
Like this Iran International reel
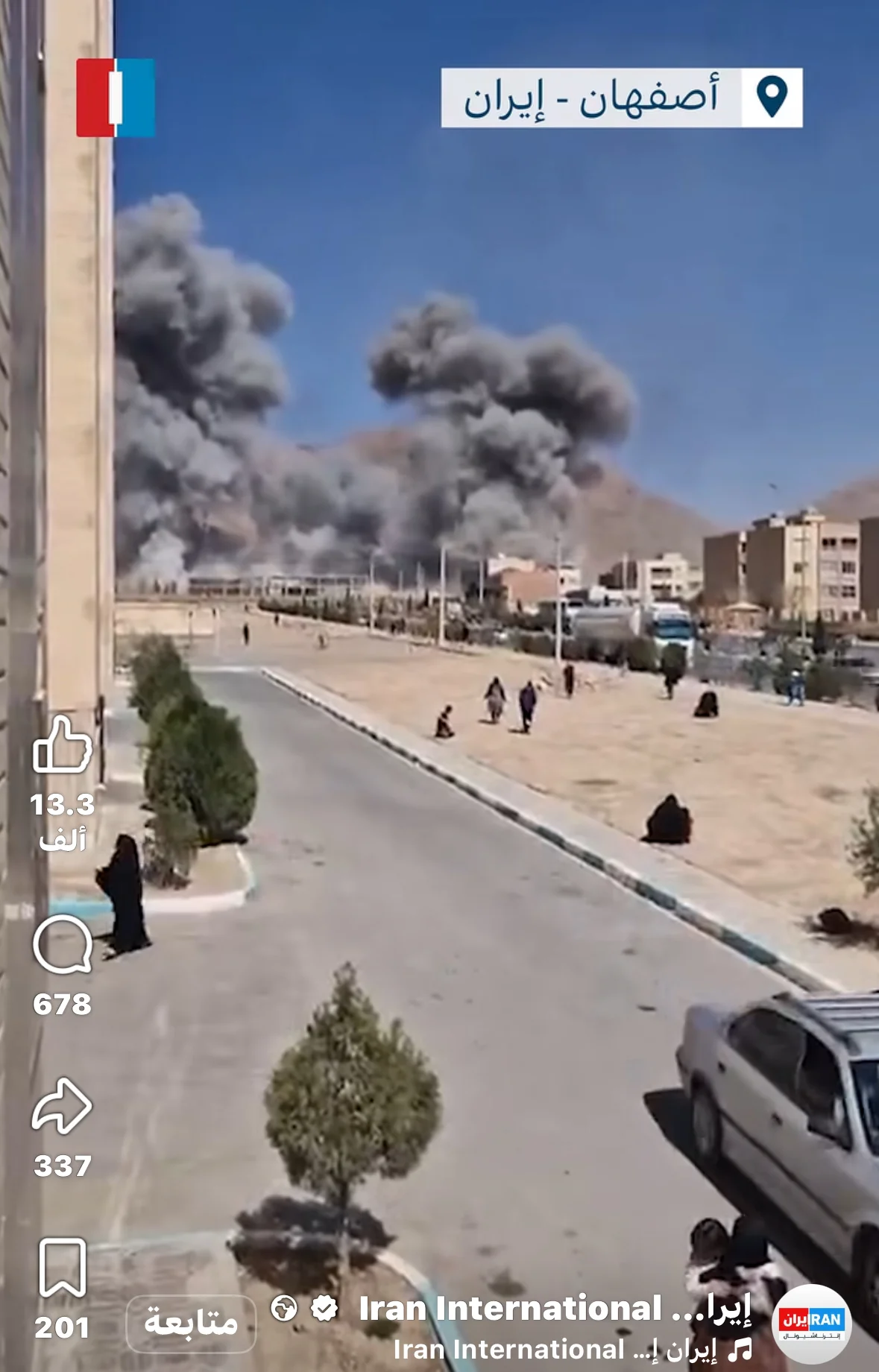click(x=63, y=744)
